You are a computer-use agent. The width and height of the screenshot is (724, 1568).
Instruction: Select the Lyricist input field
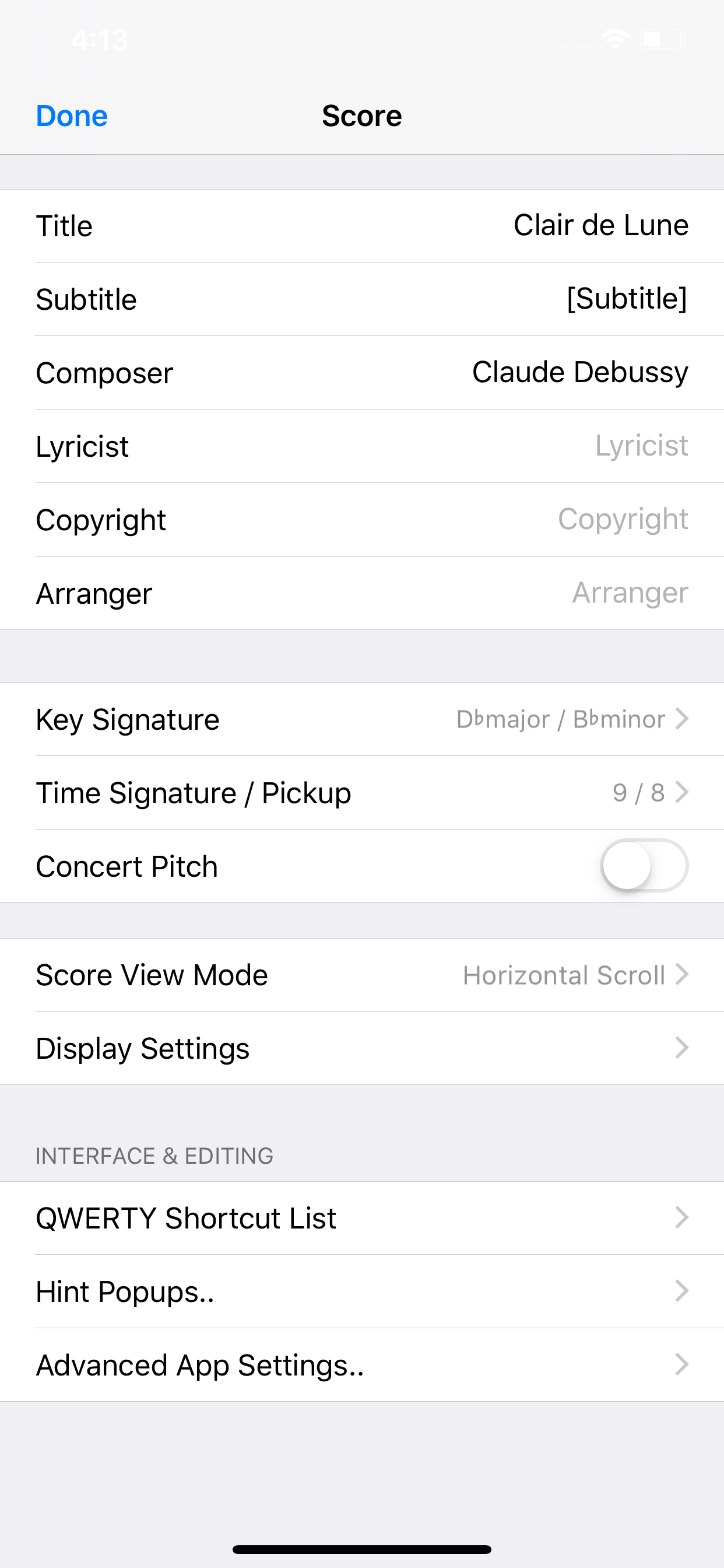(641, 446)
